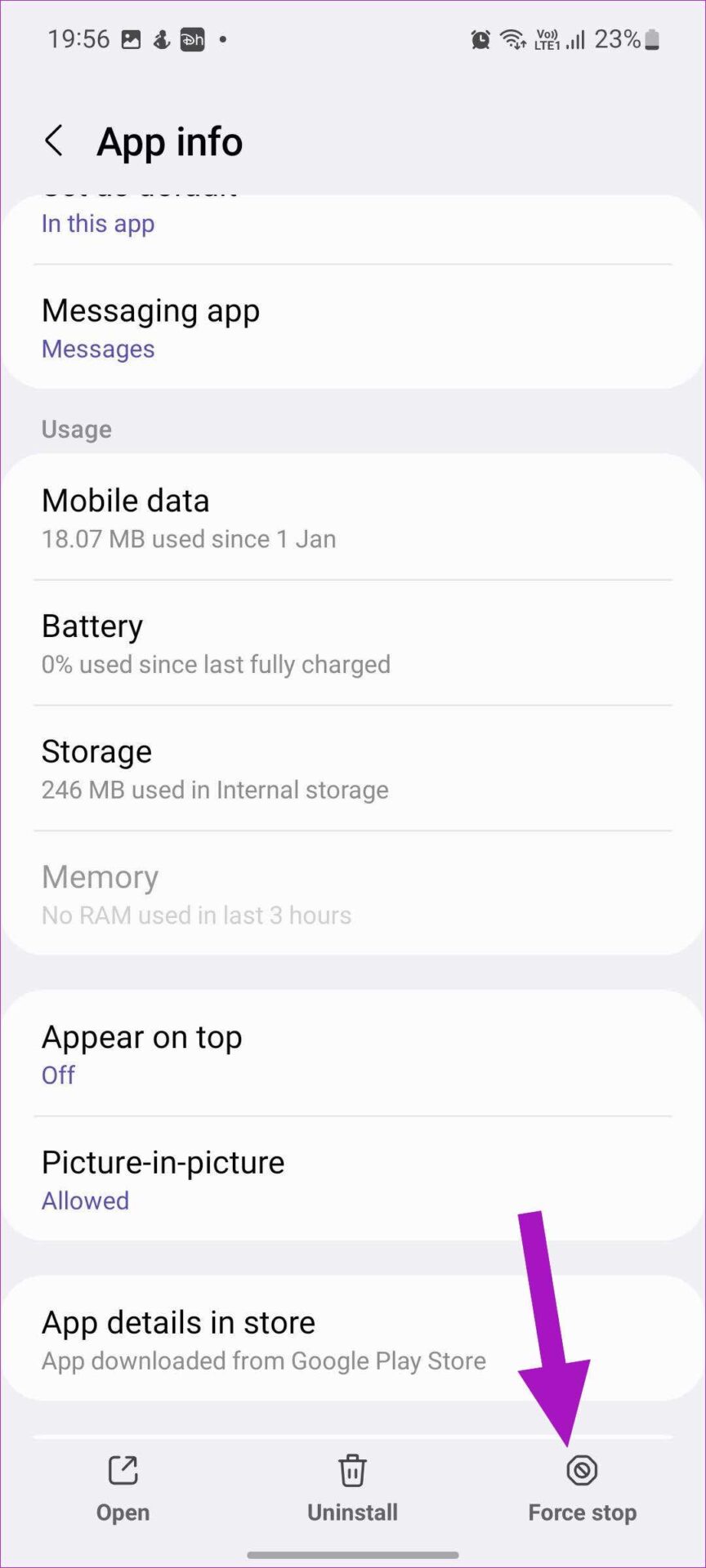706x1568 pixels.
Task: Open the Messaging app selector
Action: coord(352,327)
